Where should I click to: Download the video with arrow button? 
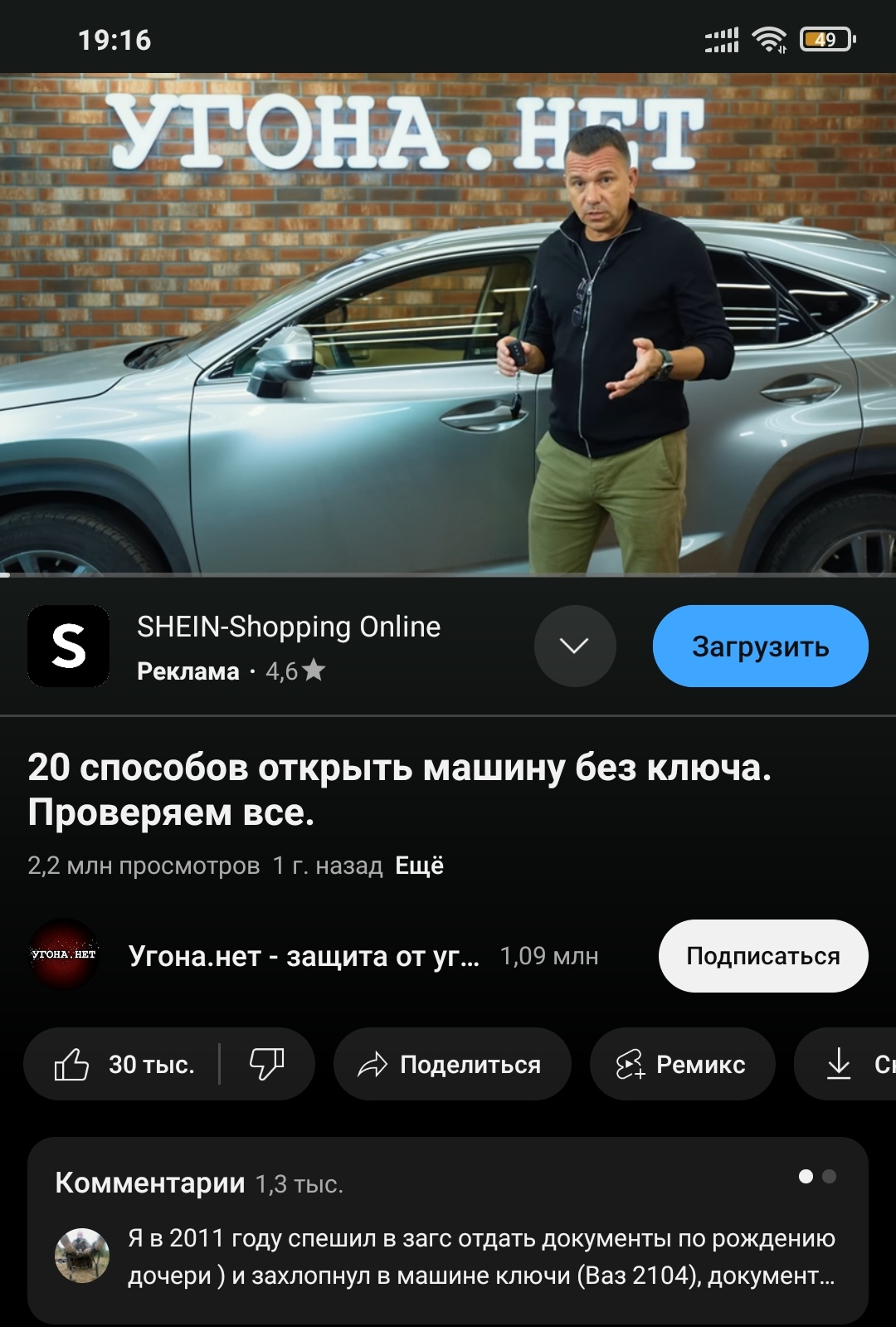tap(840, 1064)
